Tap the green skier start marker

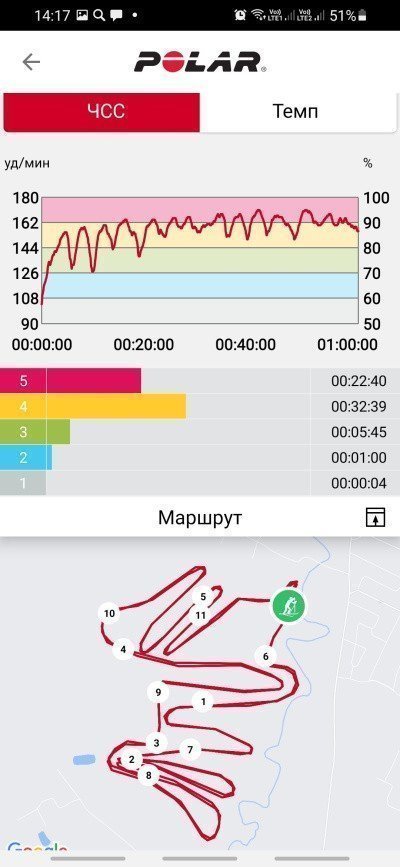(x=288, y=604)
